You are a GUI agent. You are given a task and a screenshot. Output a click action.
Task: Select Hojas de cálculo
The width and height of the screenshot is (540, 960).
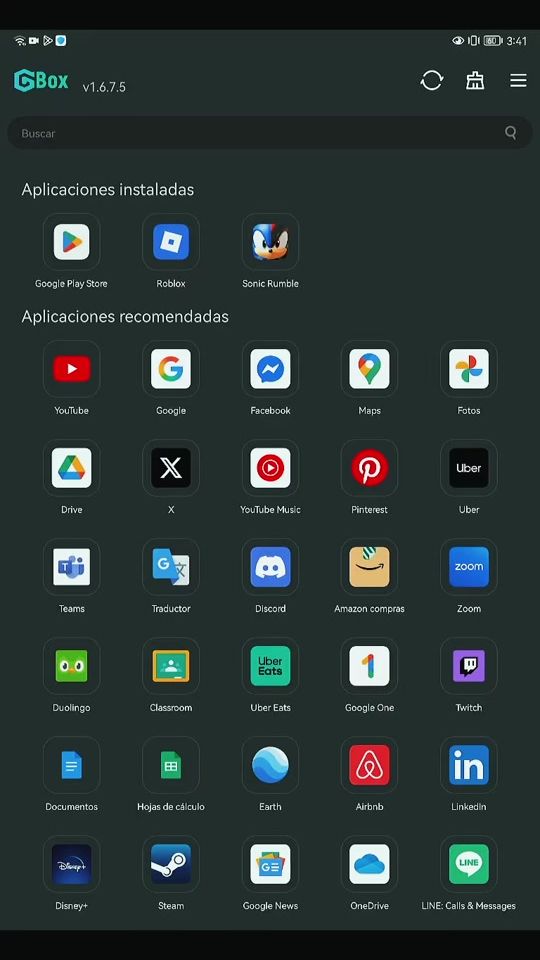coord(171,765)
